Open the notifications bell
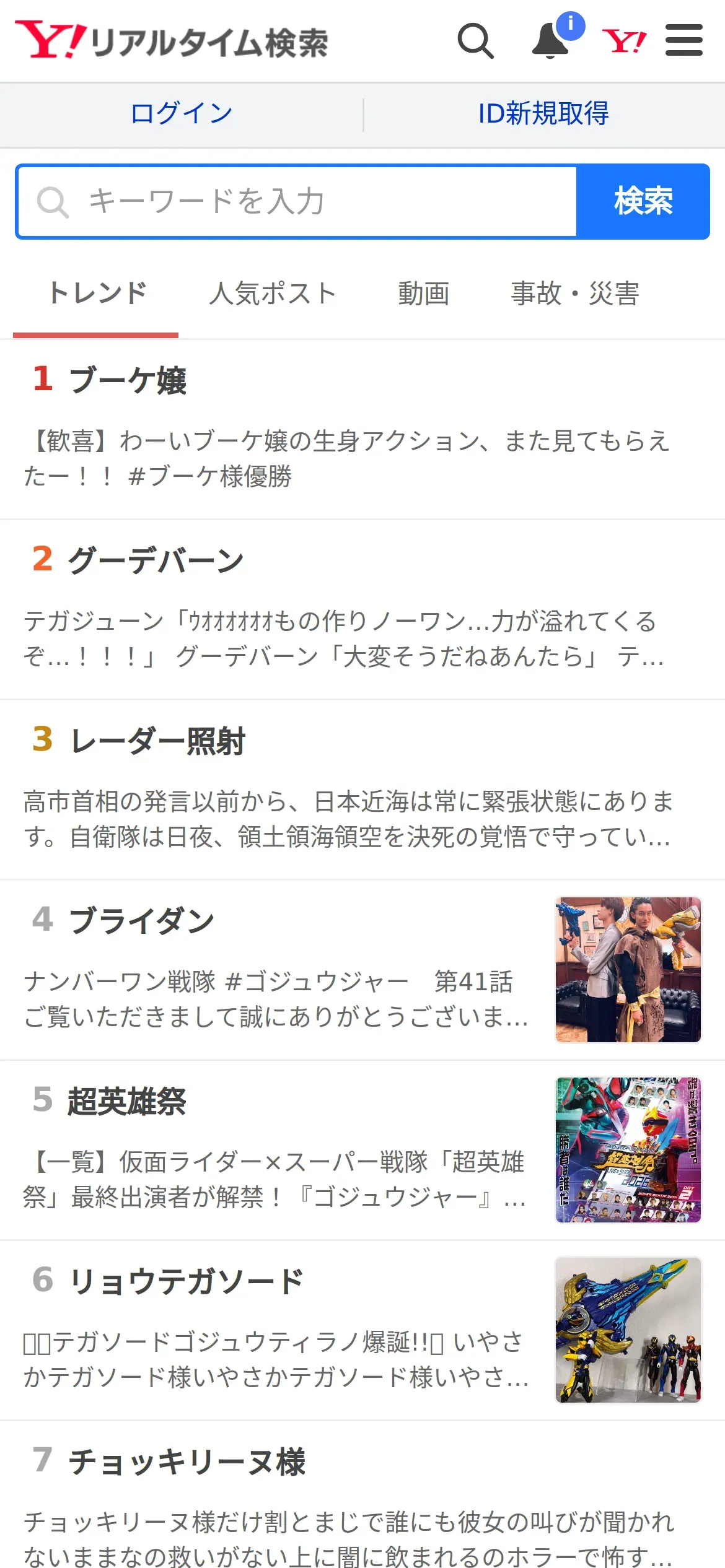Image resolution: width=725 pixels, height=1568 pixels. 550,41
